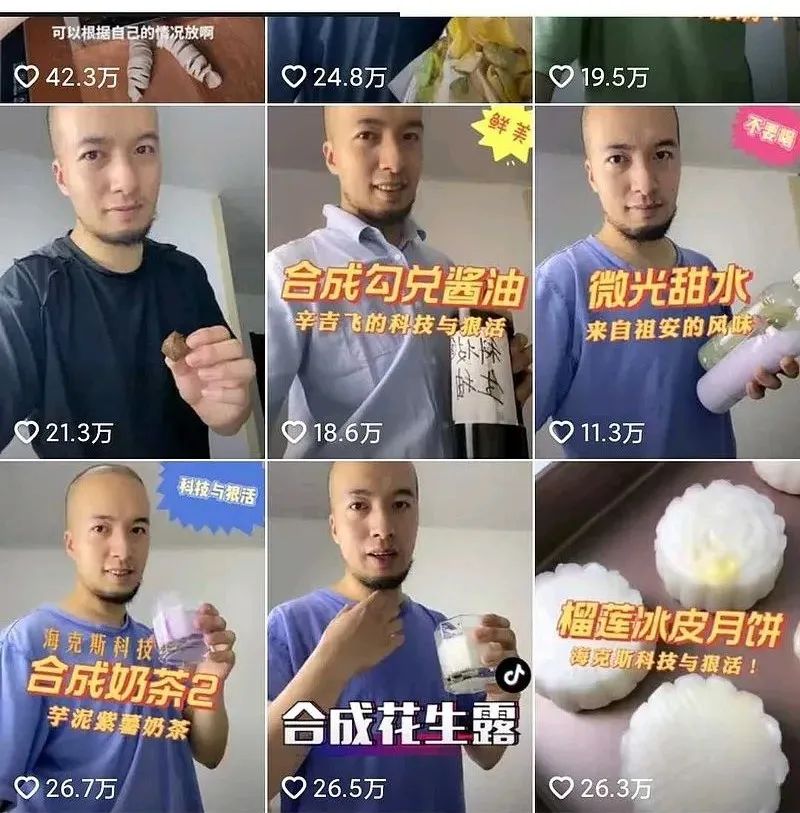800x813 pixels.
Task: Open the video with 19.5万 likes
Action: [667, 52]
